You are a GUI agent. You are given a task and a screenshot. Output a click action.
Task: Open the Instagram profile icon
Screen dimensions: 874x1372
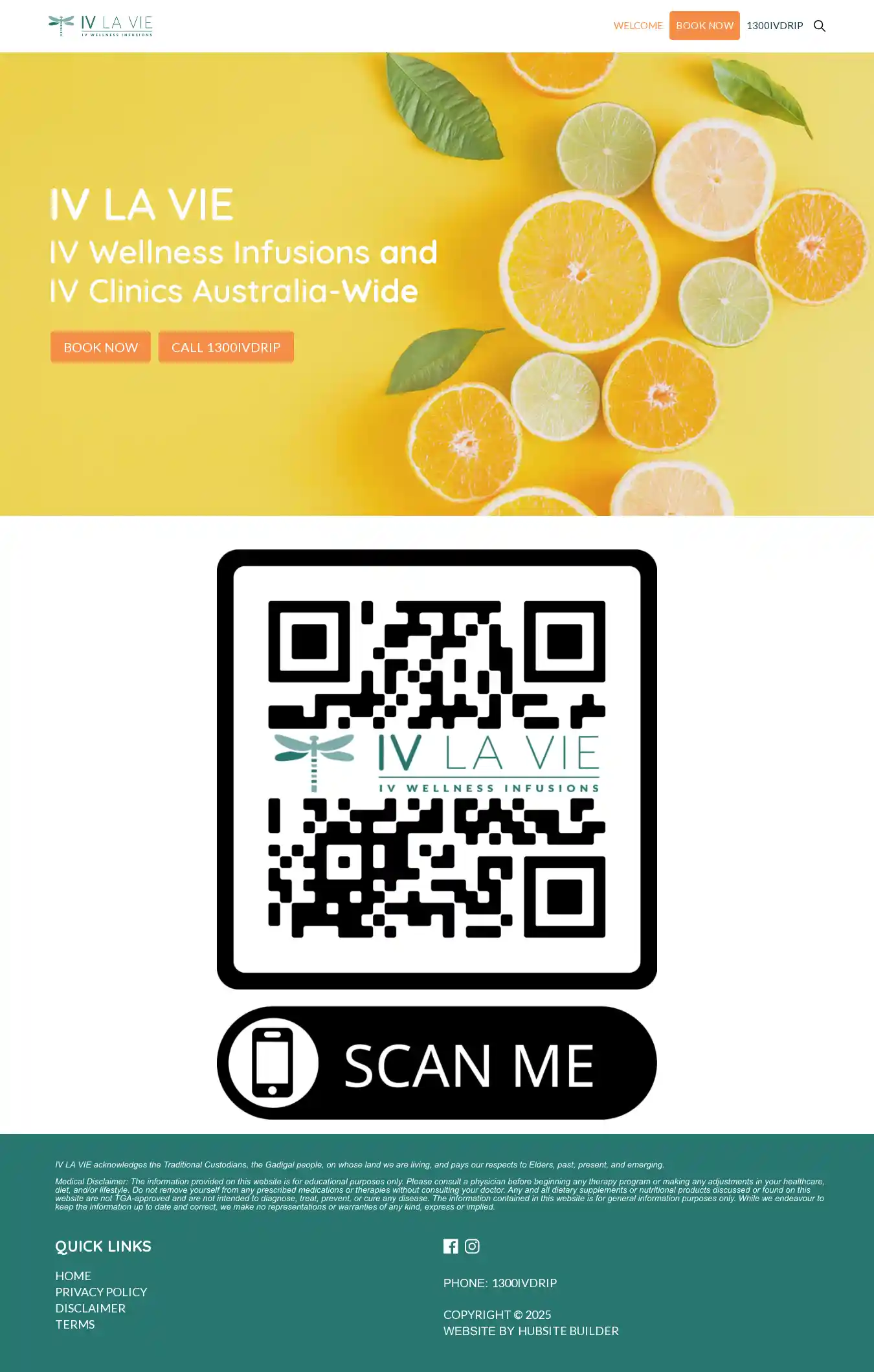pyautogui.click(x=472, y=1246)
